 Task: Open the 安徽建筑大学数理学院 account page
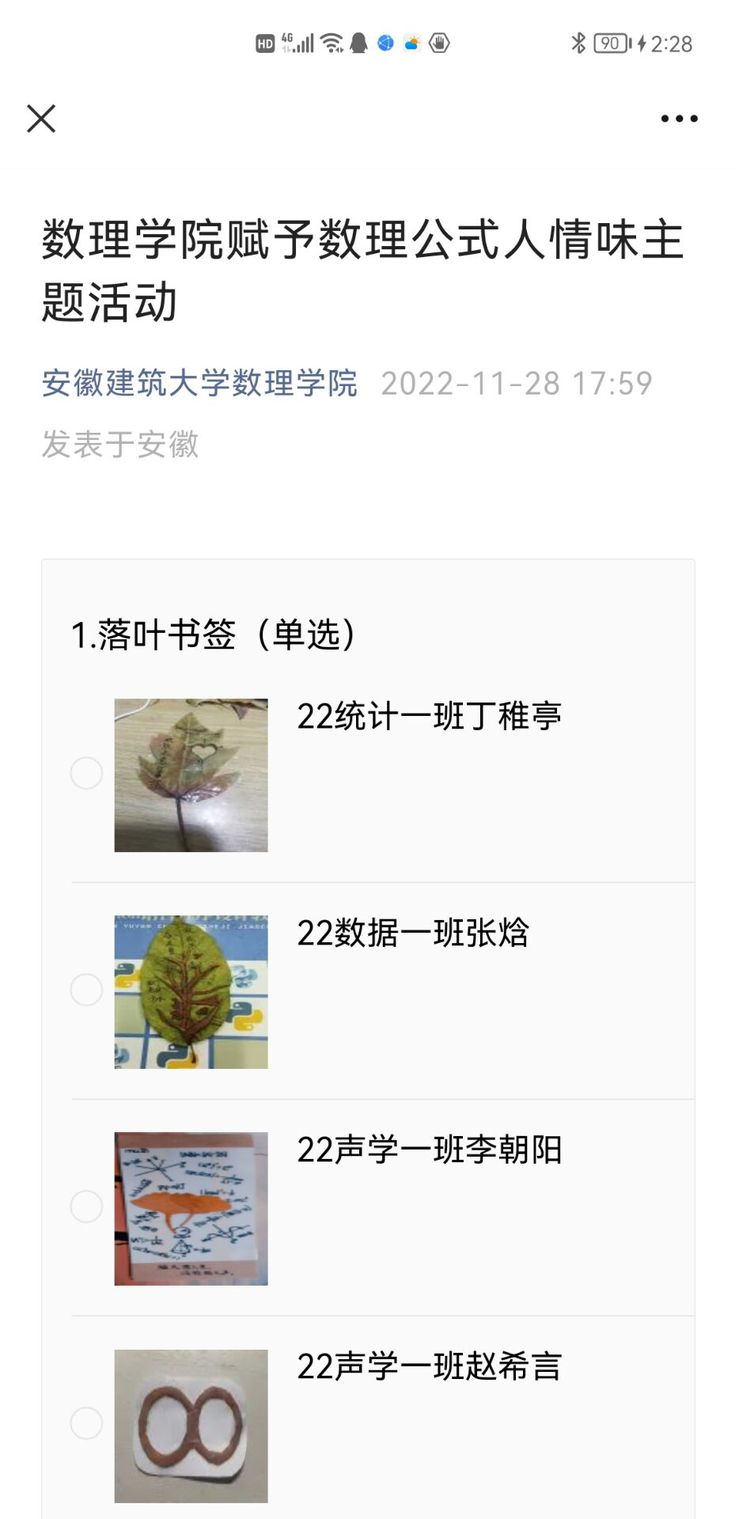coord(199,383)
